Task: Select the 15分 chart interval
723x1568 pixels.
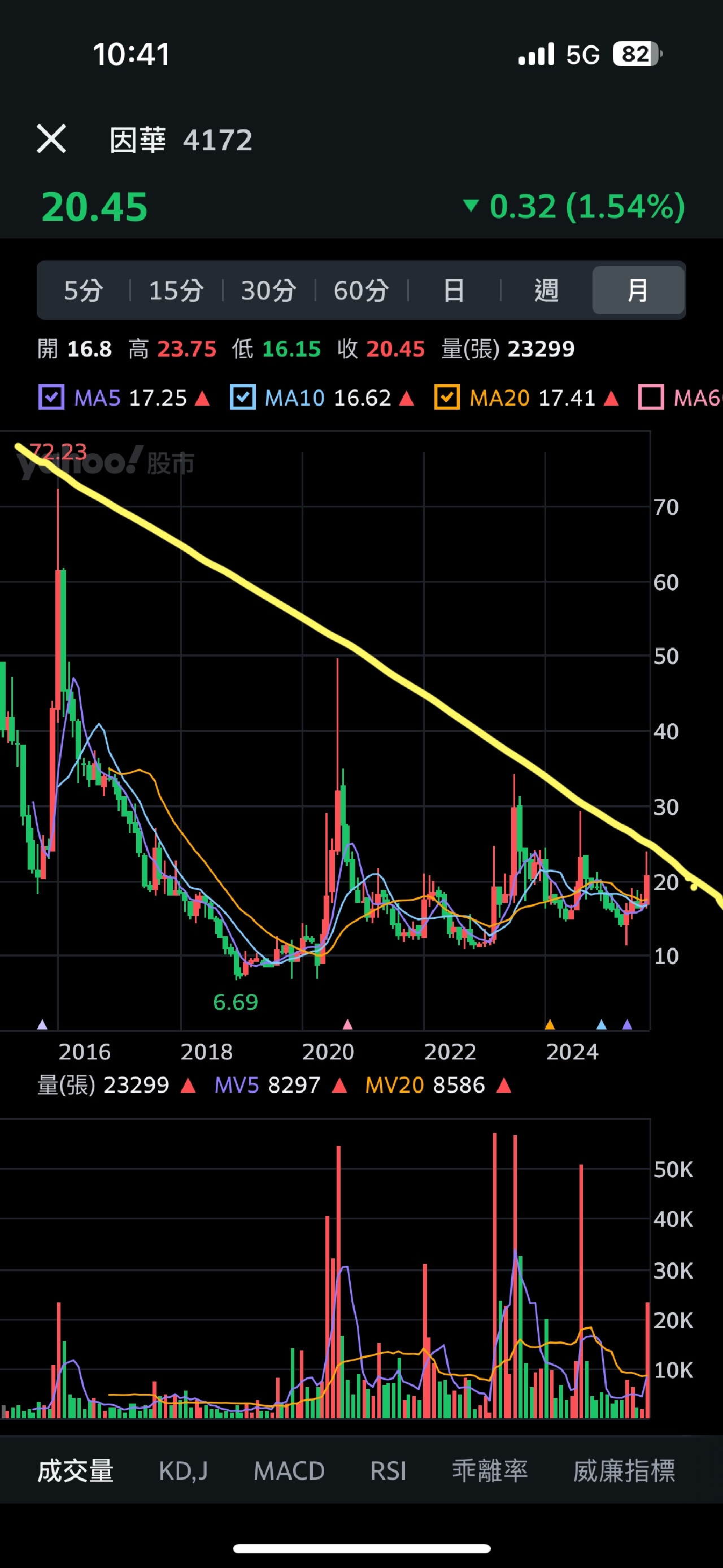Action: 176,290
